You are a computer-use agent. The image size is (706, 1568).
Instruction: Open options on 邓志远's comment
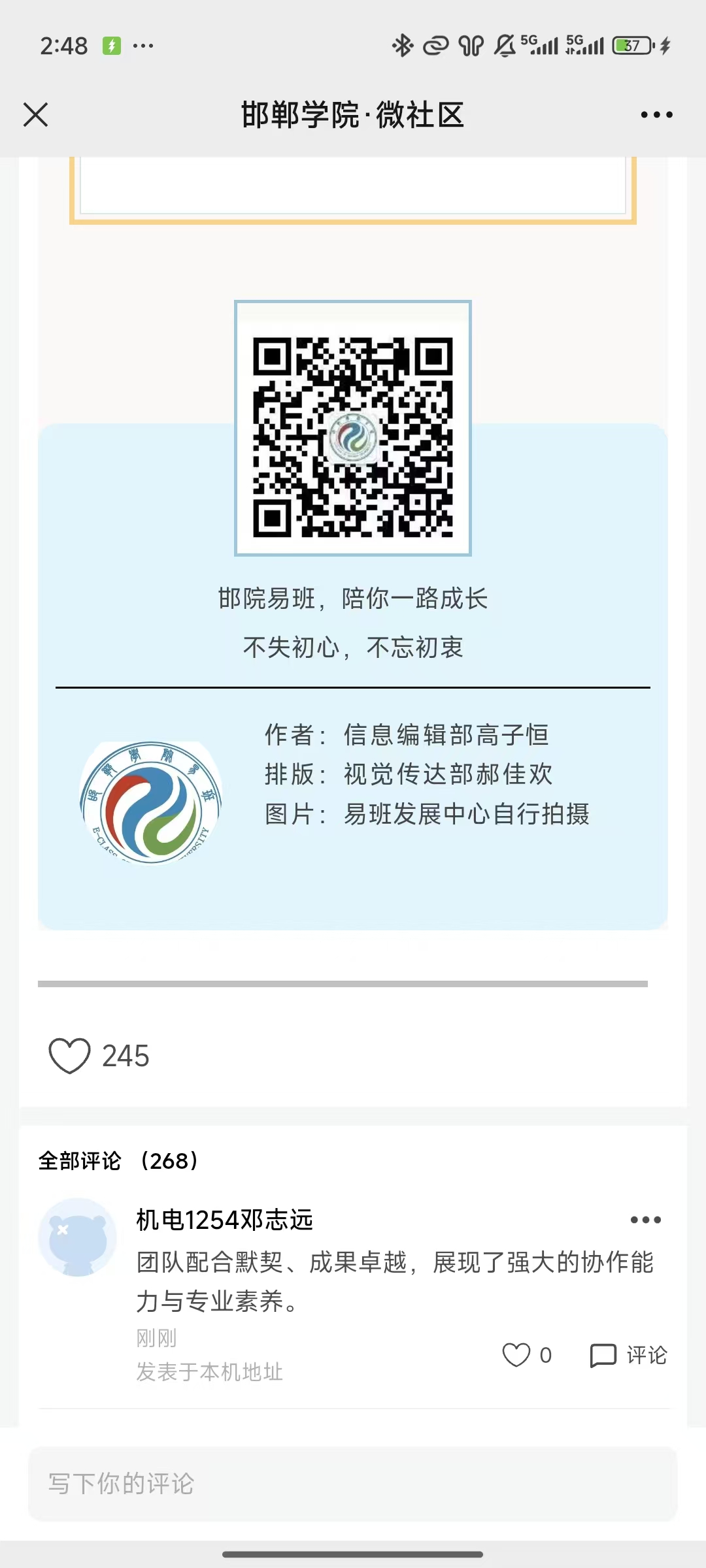pos(645,1220)
